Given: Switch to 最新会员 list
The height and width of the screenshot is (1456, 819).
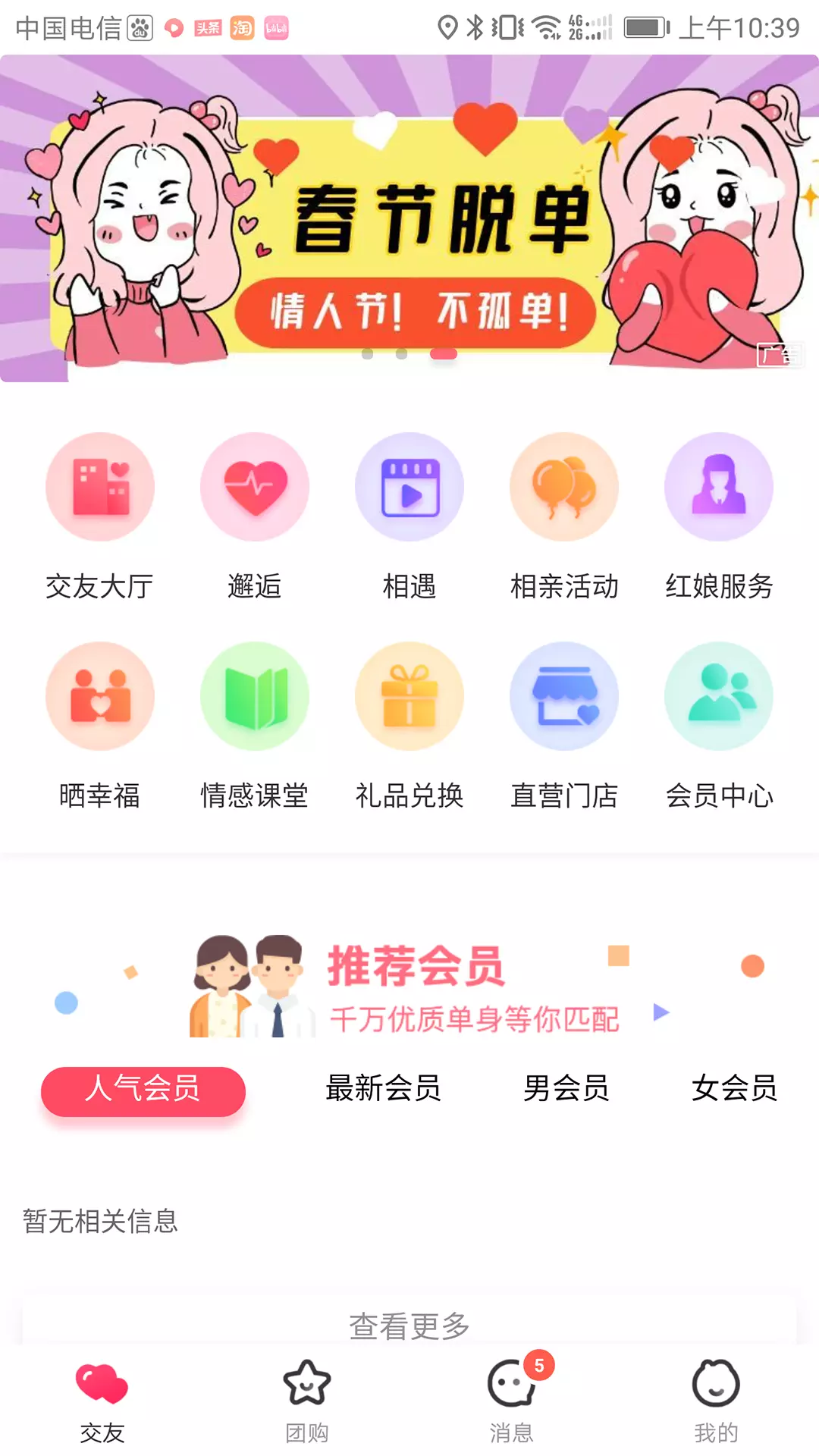Looking at the screenshot, I should [x=383, y=1088].
